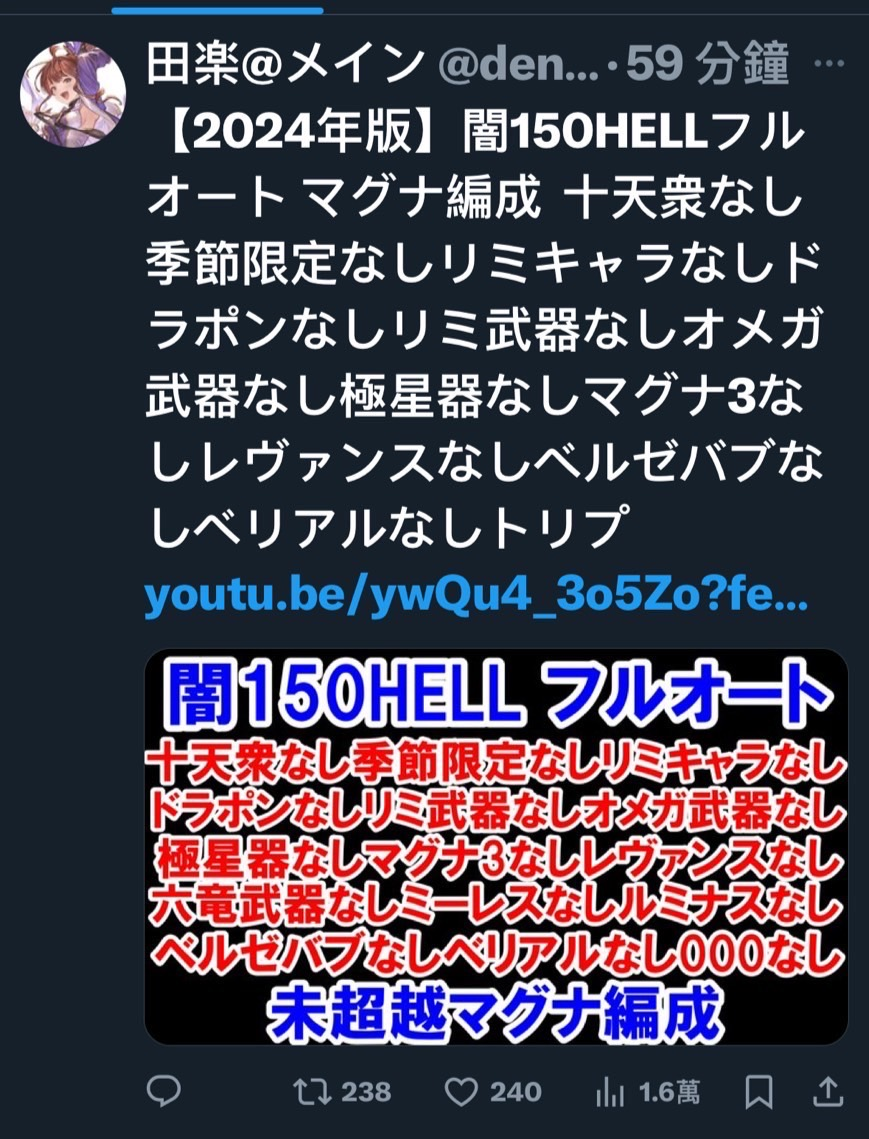The width and height of the screenshot is (869, 1139).
Task: Open the 闇150HELL video preview card
Action: point(496,846)
